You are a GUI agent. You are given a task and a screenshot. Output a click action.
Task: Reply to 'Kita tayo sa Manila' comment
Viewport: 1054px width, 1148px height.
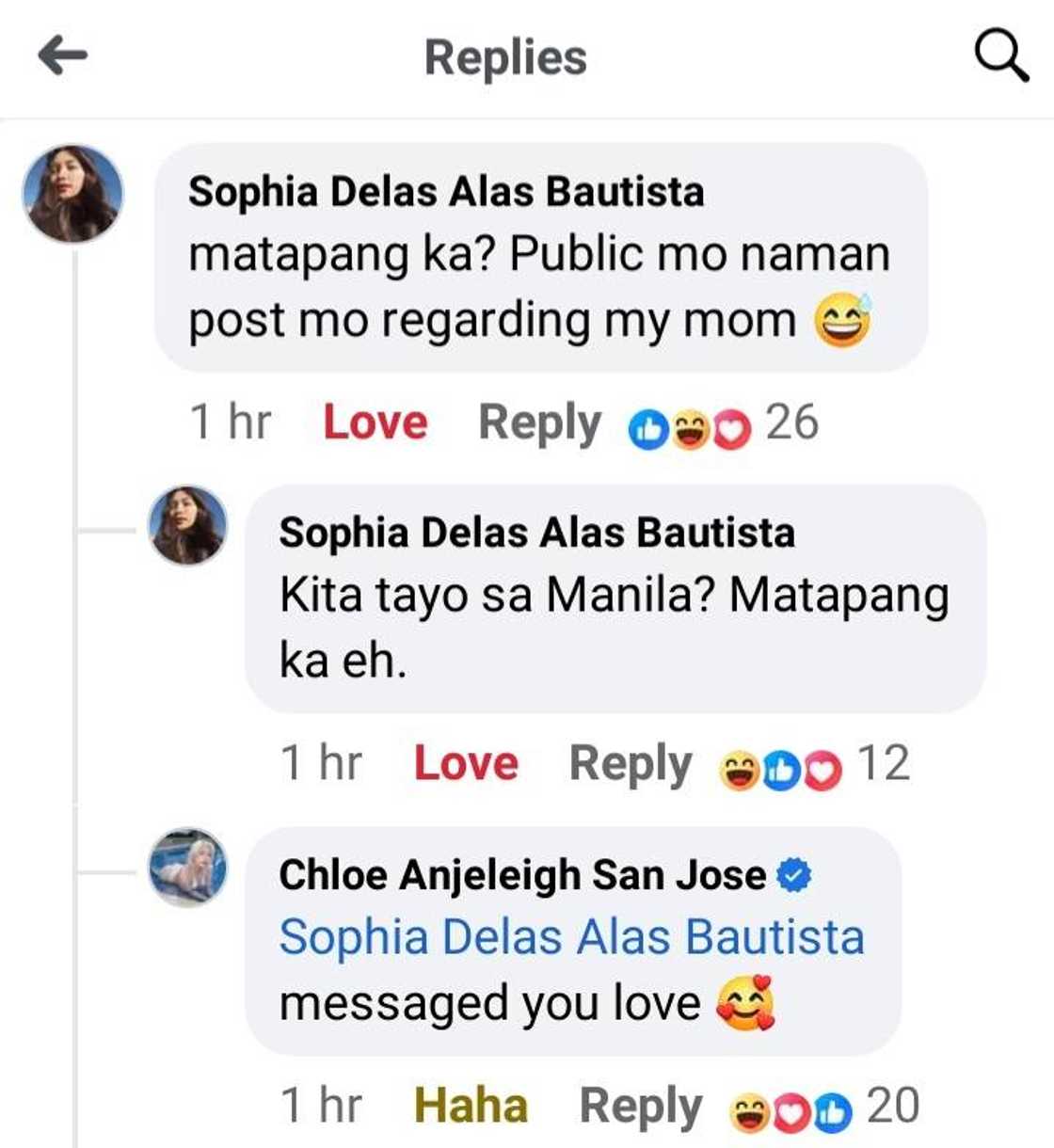coord(631,763)
